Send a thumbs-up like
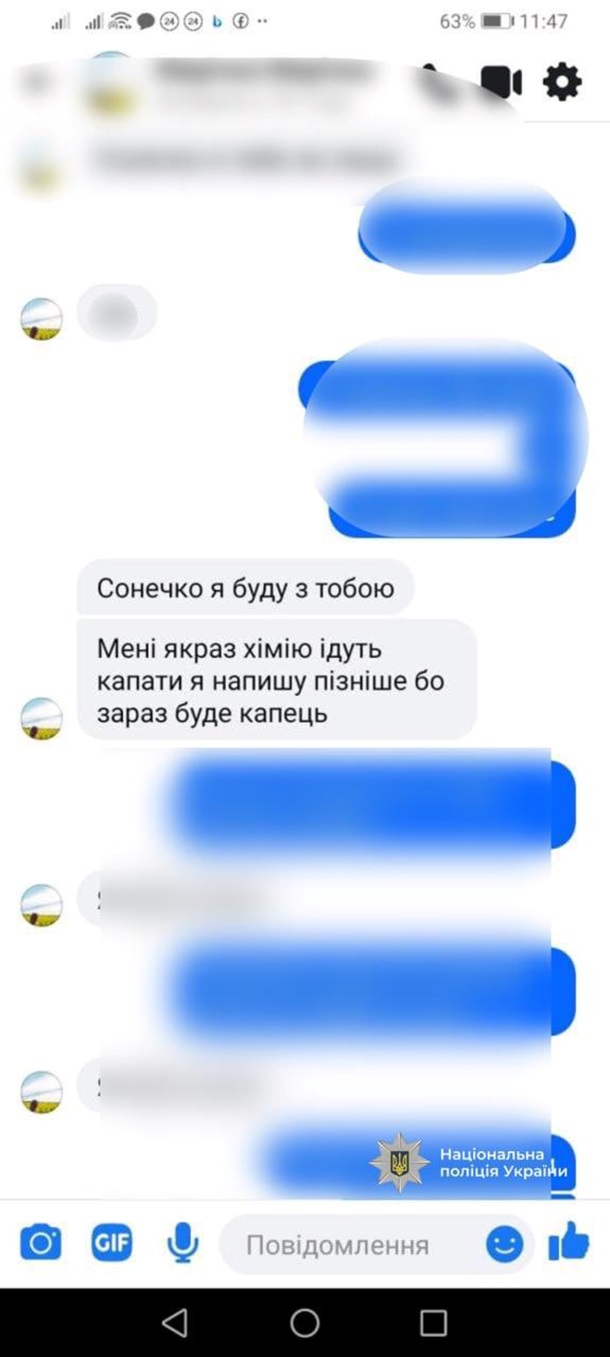This screenshot has width=610, height=1357. (x=568, y=1243)
